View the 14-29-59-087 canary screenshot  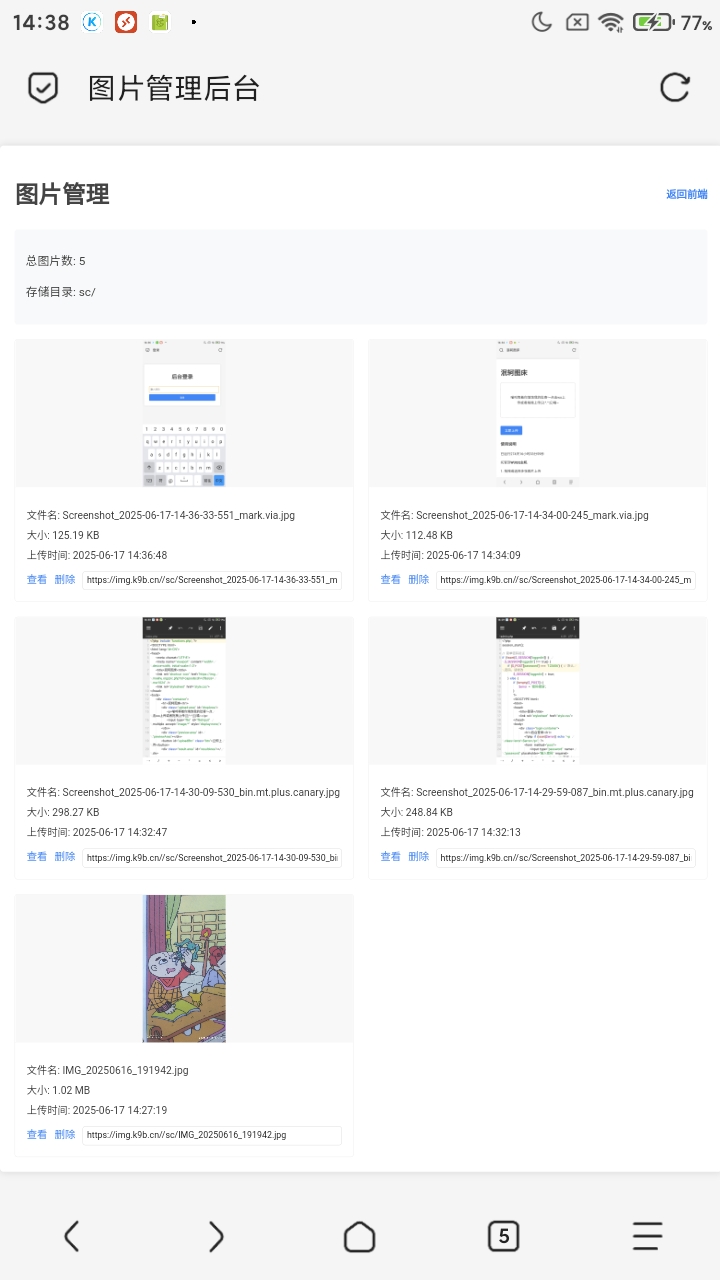pos(390,856)
